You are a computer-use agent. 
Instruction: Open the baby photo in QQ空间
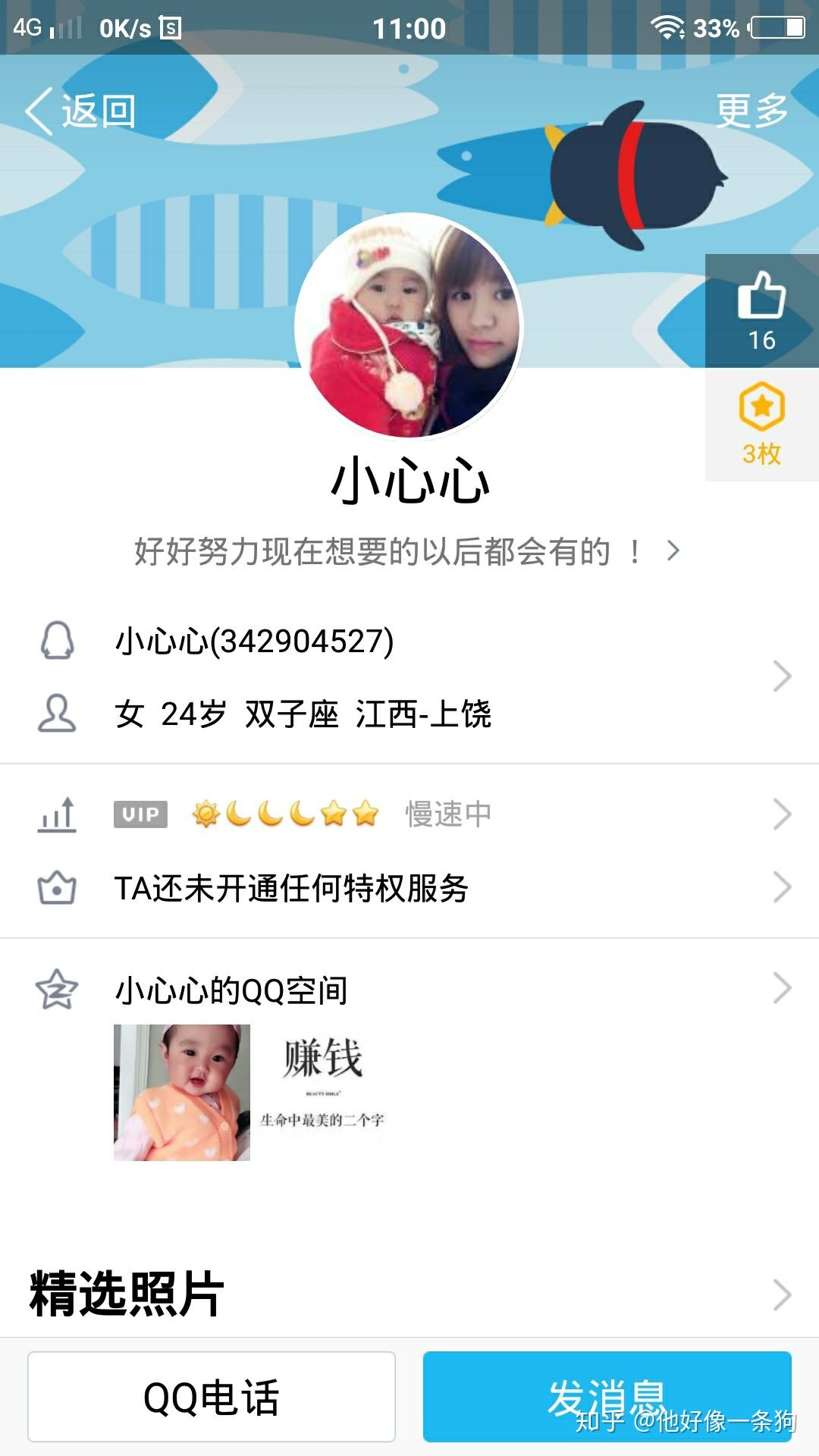[x=182, y=1092]
